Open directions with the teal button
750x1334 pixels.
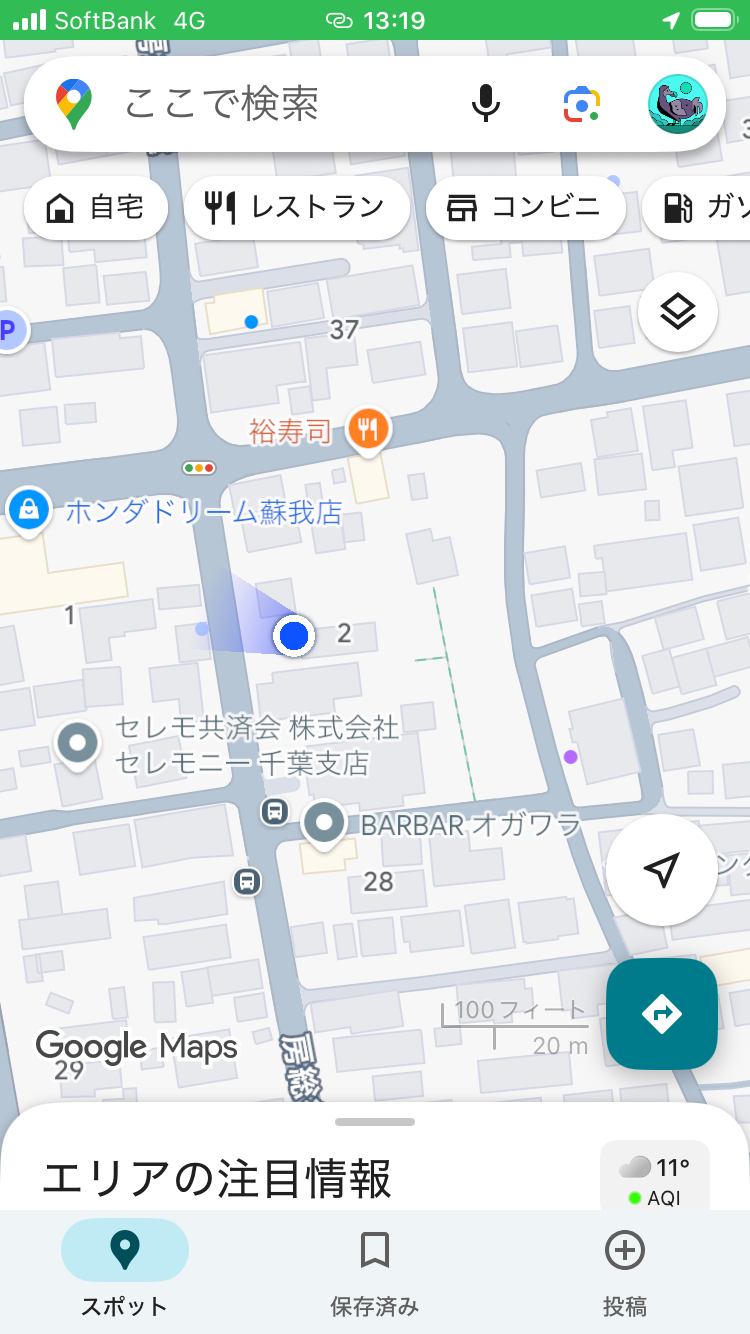point(661,1014)
